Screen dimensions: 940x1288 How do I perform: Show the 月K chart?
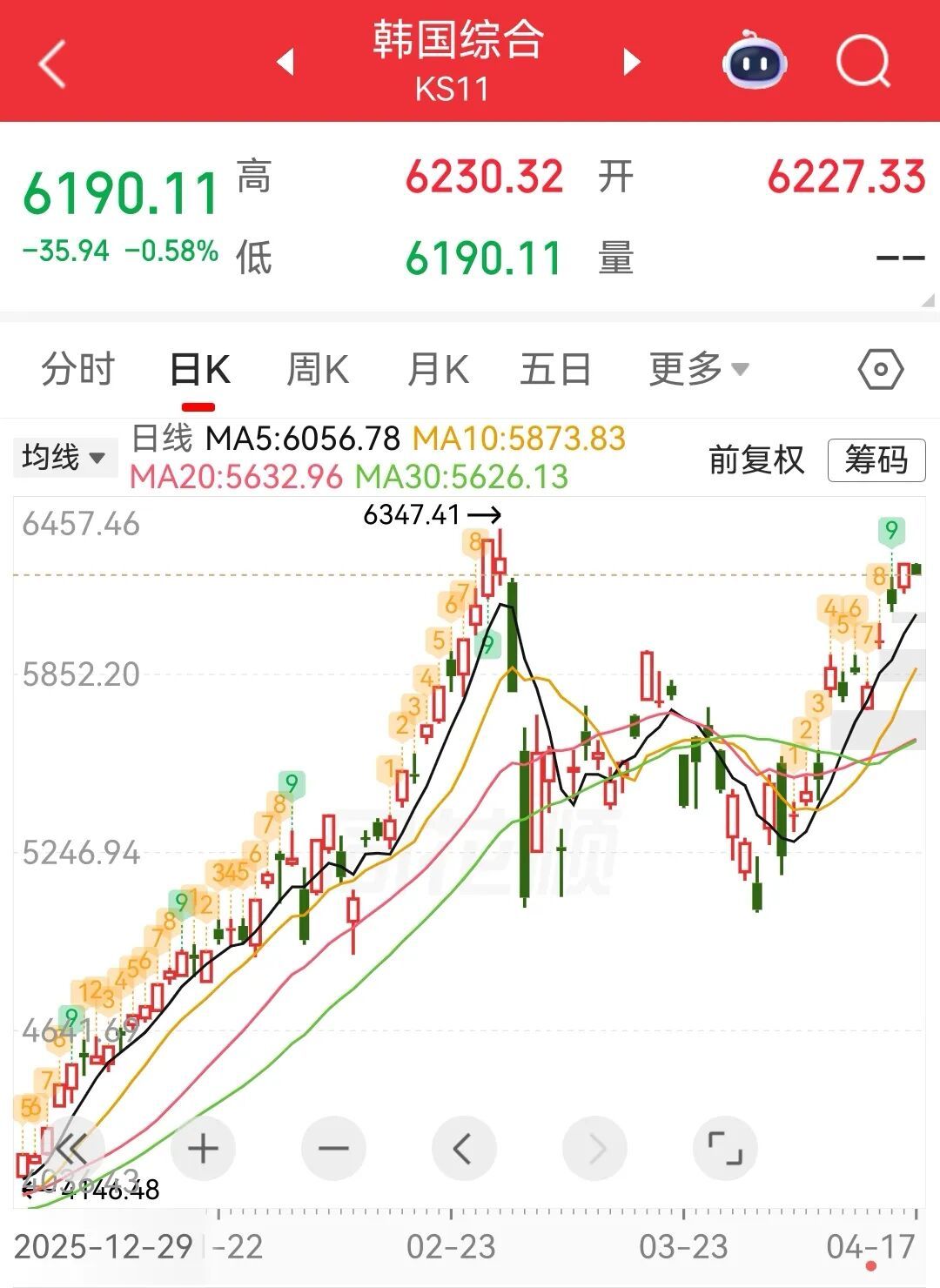(438, 369)
